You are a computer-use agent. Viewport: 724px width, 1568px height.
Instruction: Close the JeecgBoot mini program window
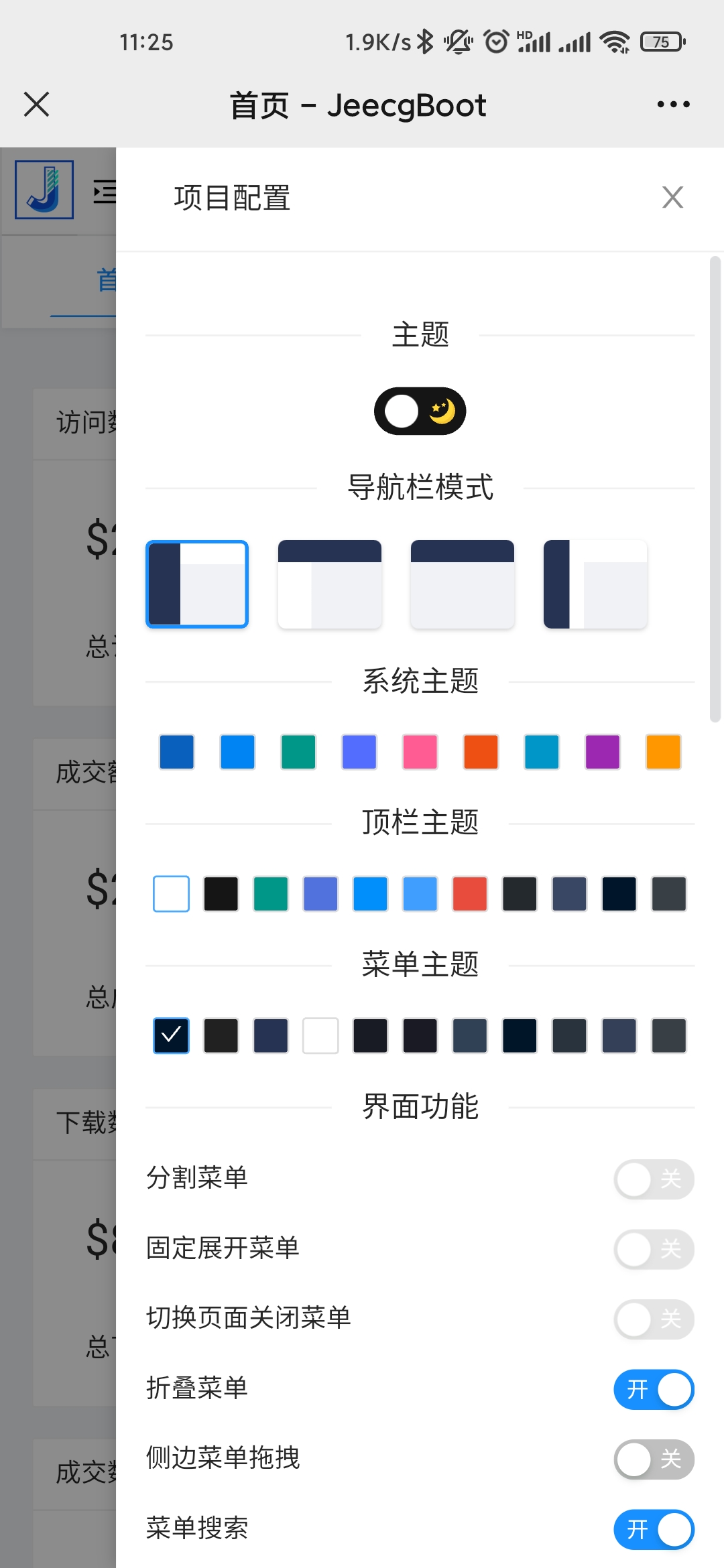click(37, 104)
